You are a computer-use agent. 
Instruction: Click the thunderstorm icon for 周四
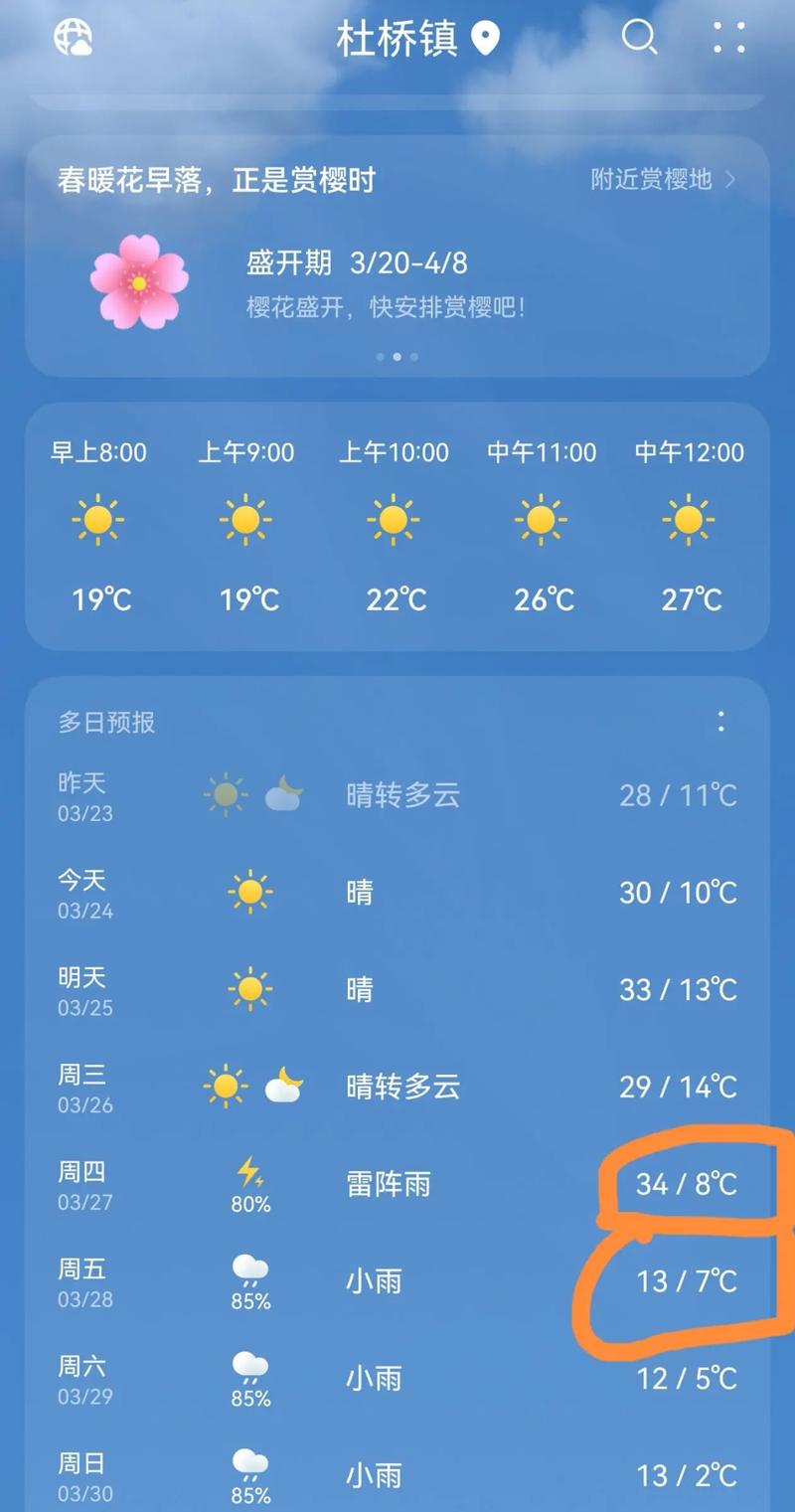pos(248,1173)
